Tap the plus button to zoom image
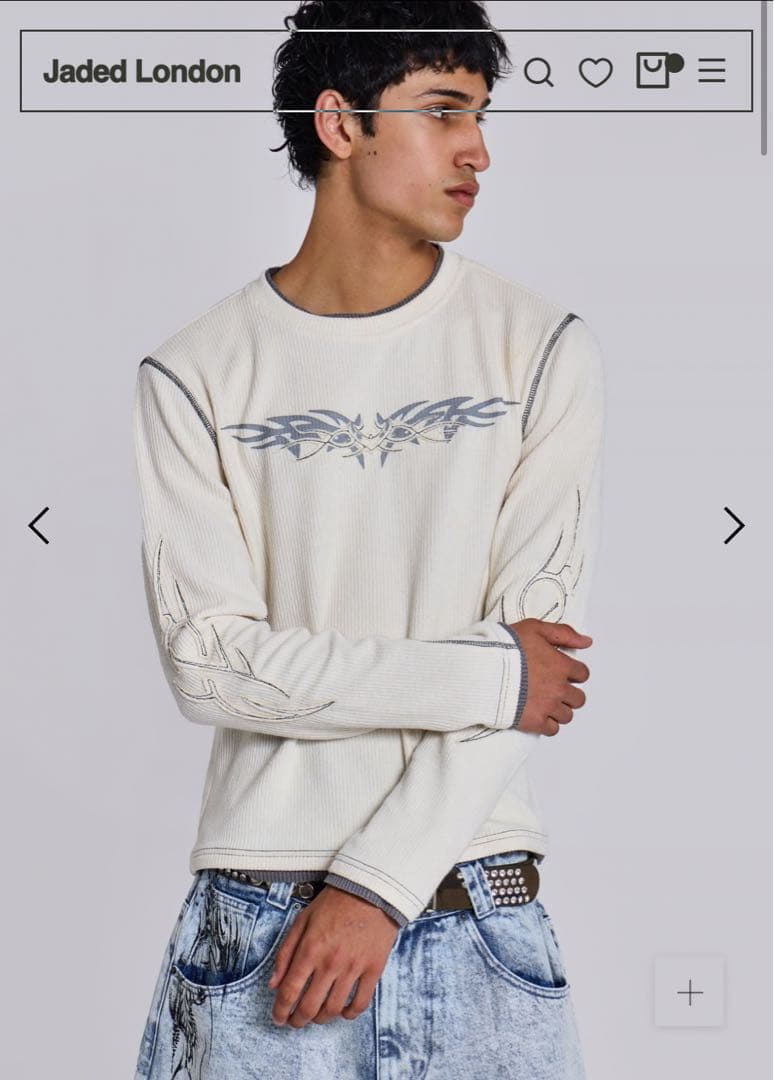 pos(690,992)
